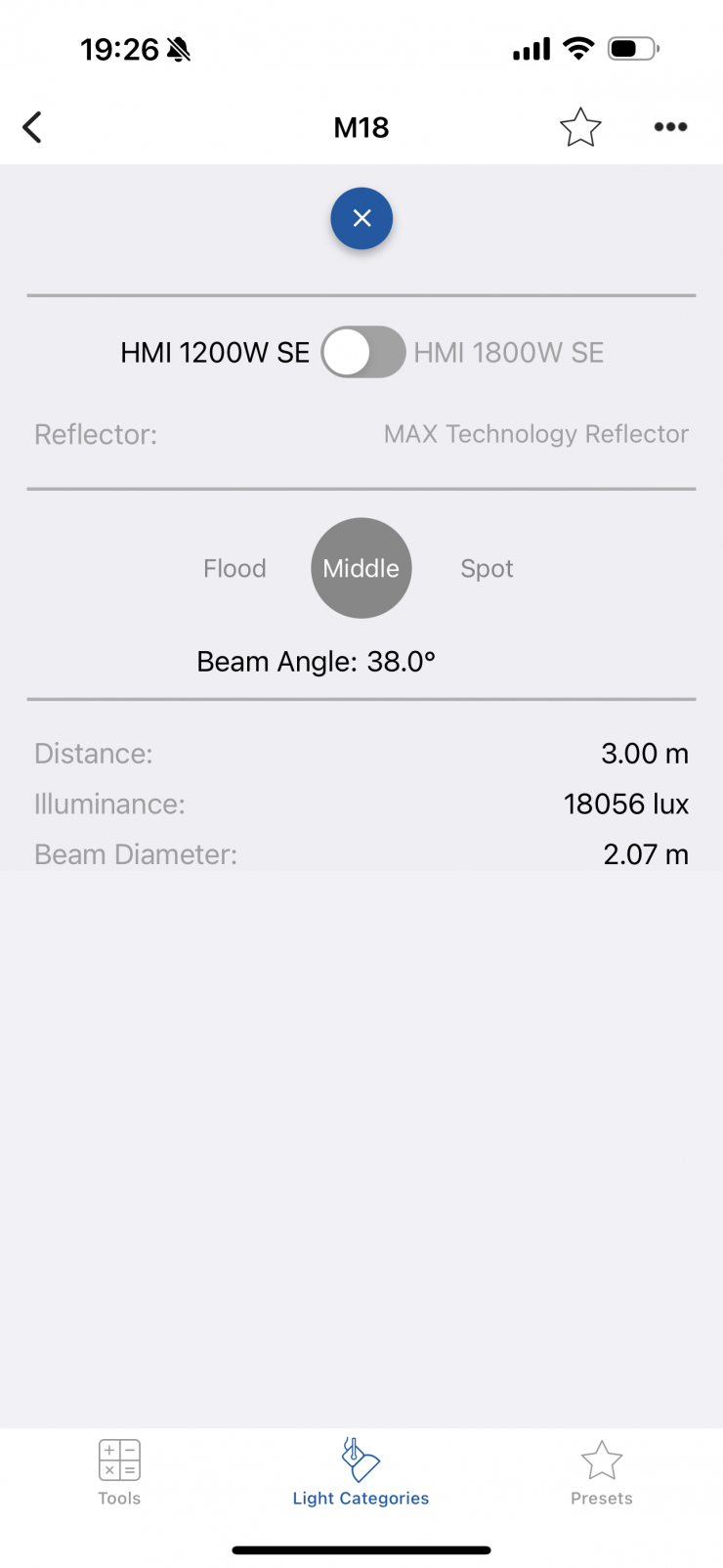Choose the Middle beam setting
This screenshot has width=723, height=1568.
click(x=361, y=568)
